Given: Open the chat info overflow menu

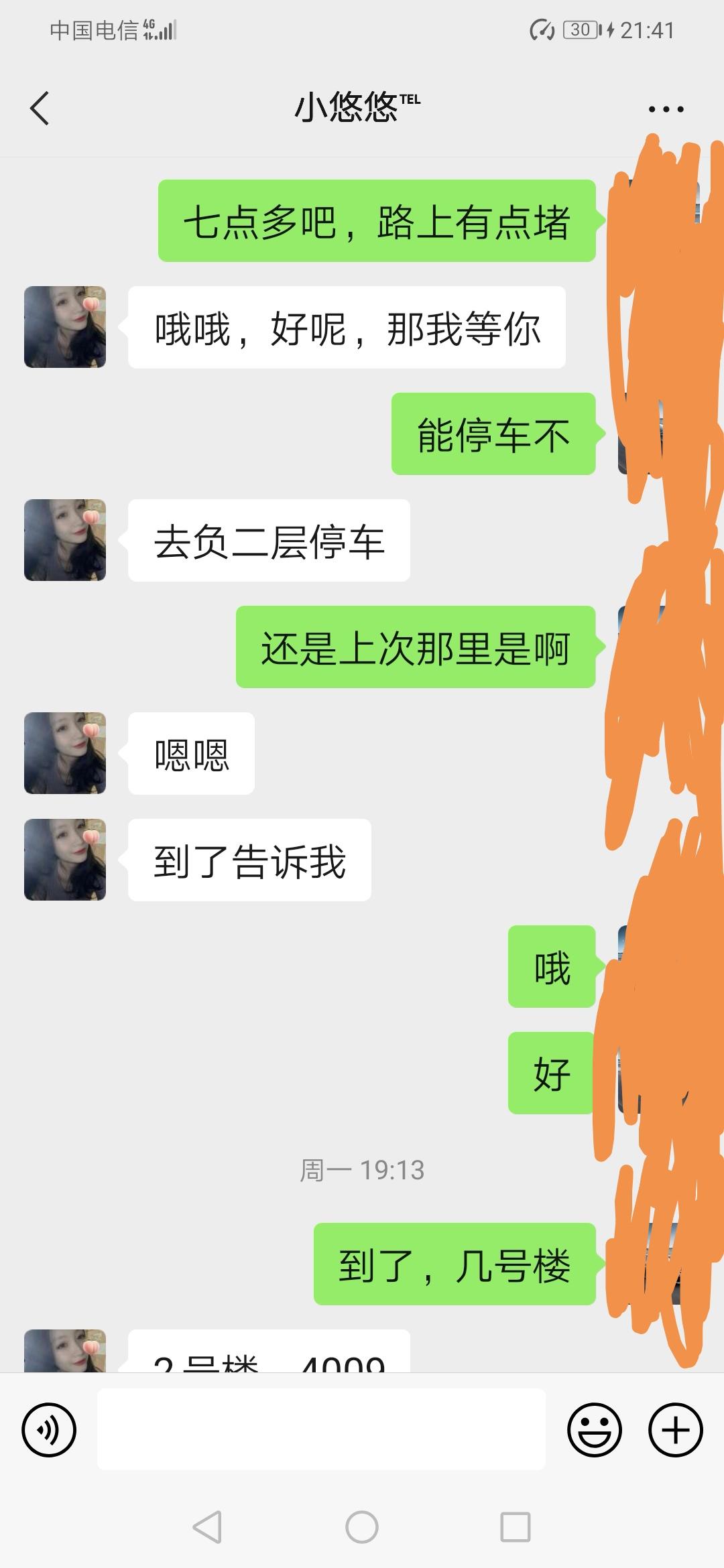Looking at the screenshot, I should click(x=666, y=109).
